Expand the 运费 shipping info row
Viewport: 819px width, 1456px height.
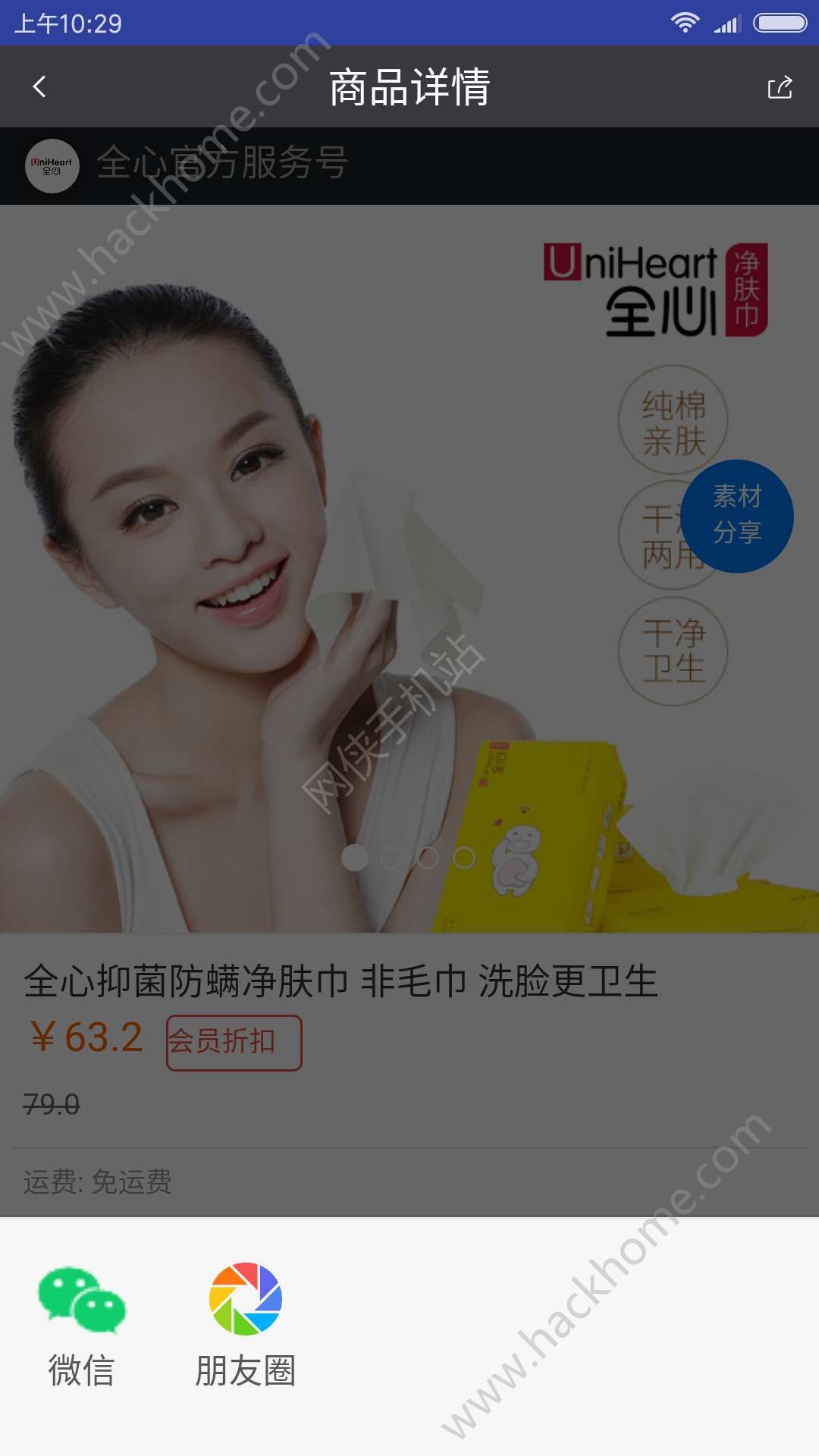409,1181
